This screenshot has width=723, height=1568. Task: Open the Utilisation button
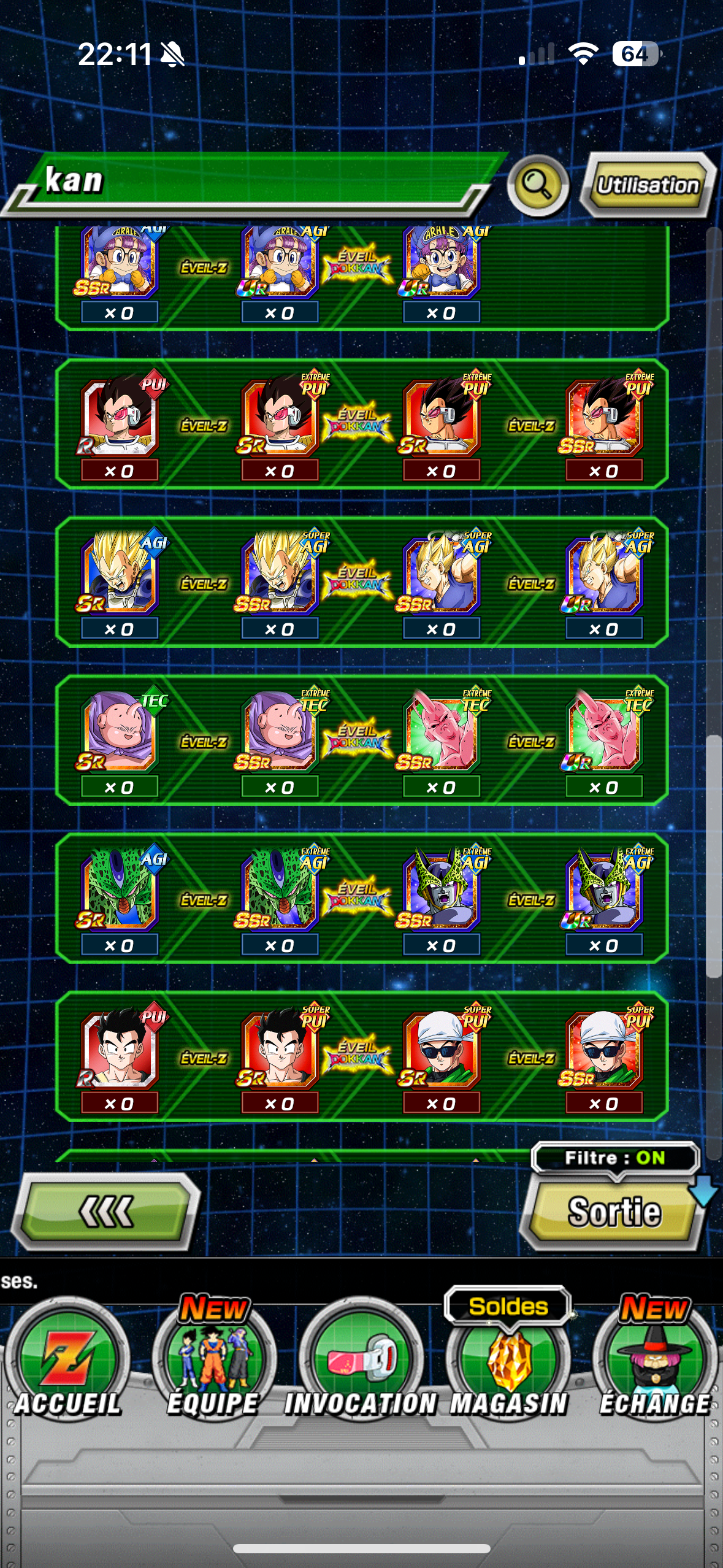[648, 185]
